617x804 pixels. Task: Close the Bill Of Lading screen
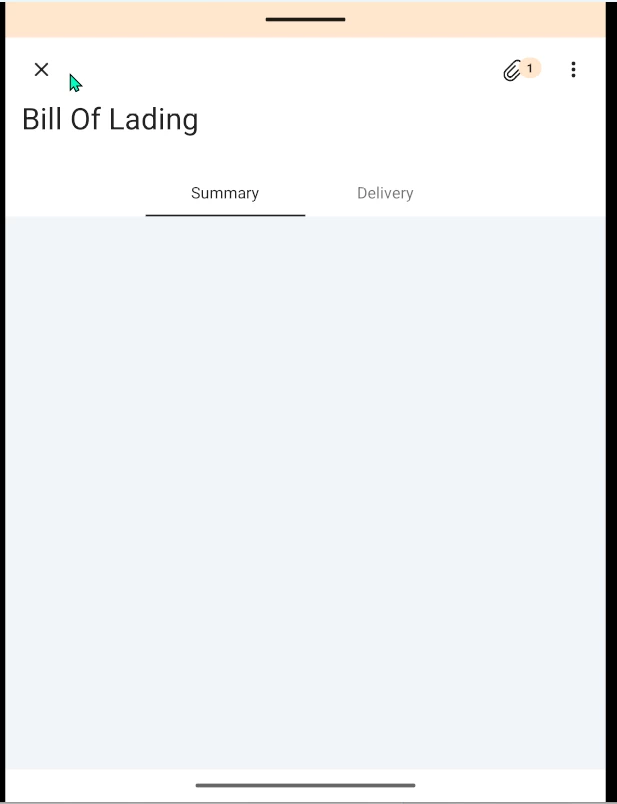click(x=41, y=69)
